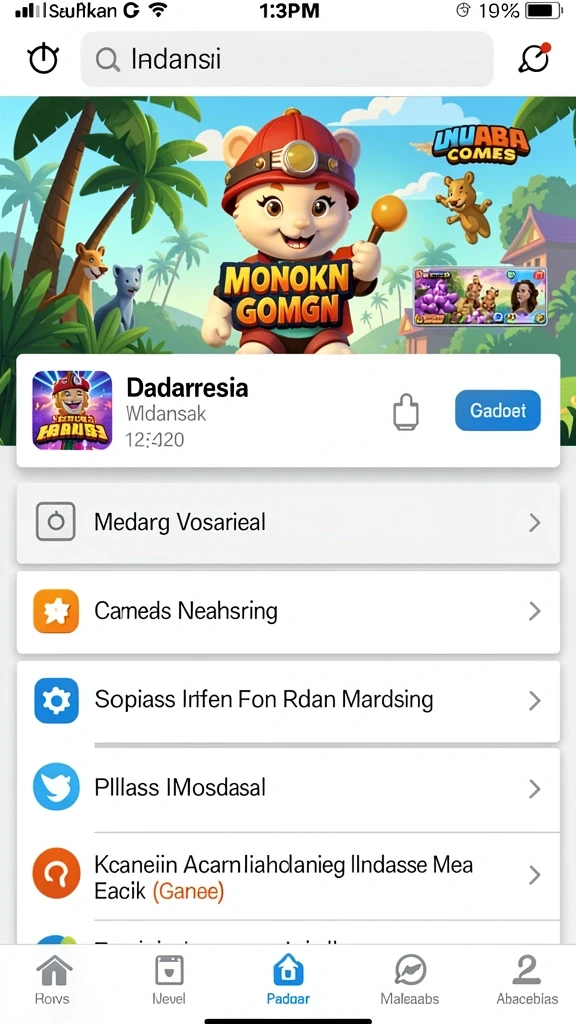Open the notification icon with the red dot
Viewport: 576px width, 1024px height.
(x=535, y=58)
